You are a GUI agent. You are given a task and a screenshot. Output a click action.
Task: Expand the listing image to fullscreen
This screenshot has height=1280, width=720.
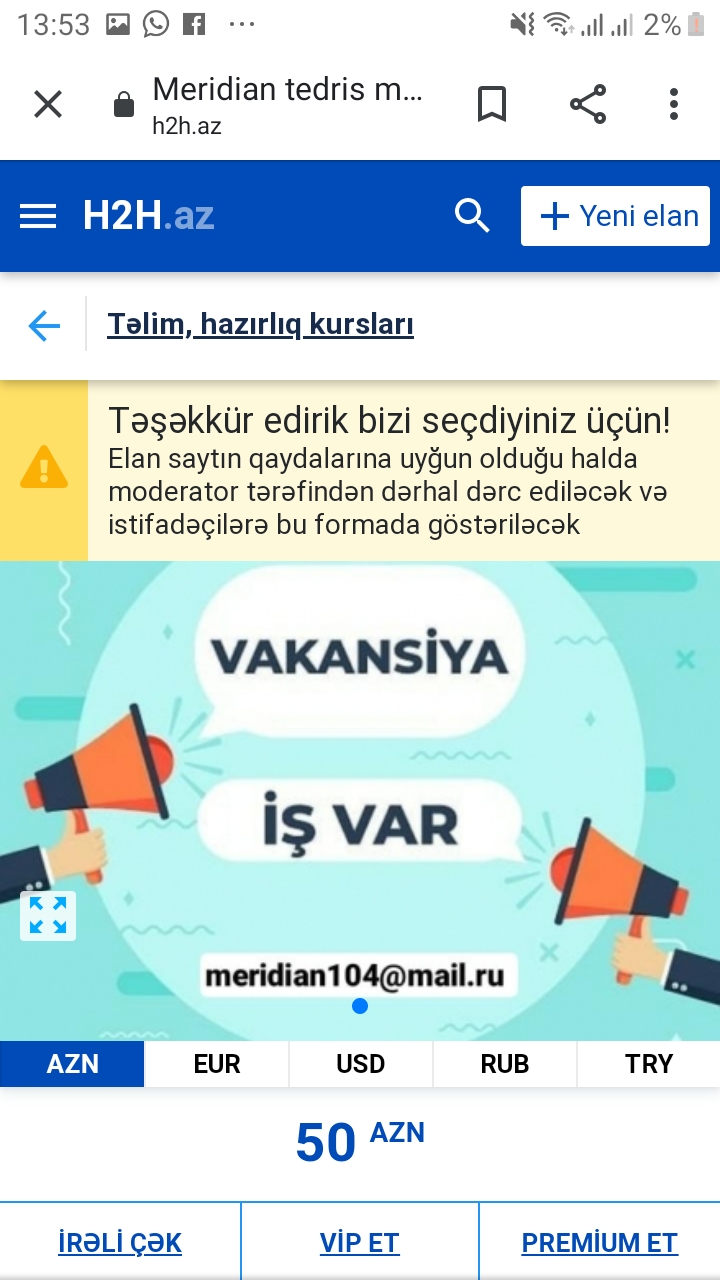[x=48, y=915]
